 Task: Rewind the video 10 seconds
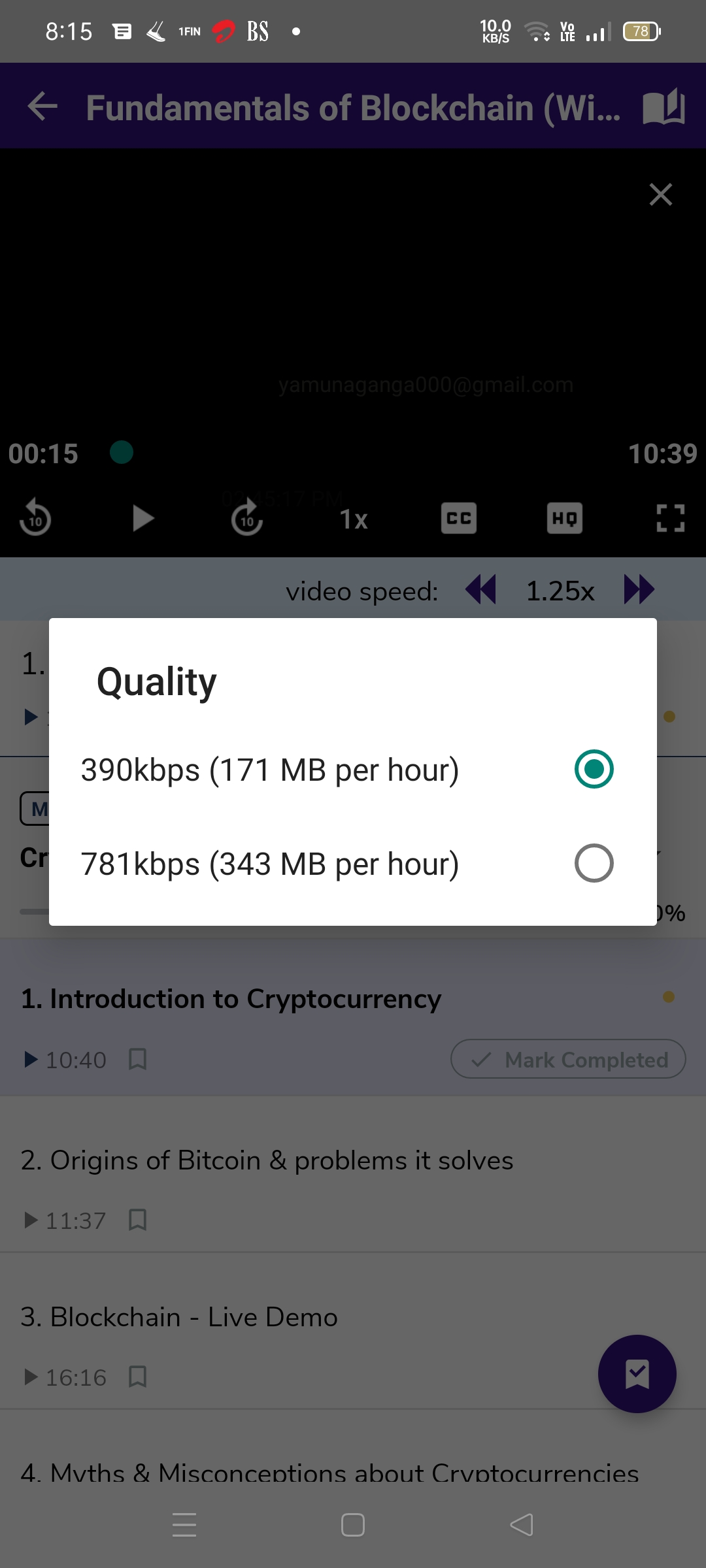pyautogui.click(x=35, y=519)
